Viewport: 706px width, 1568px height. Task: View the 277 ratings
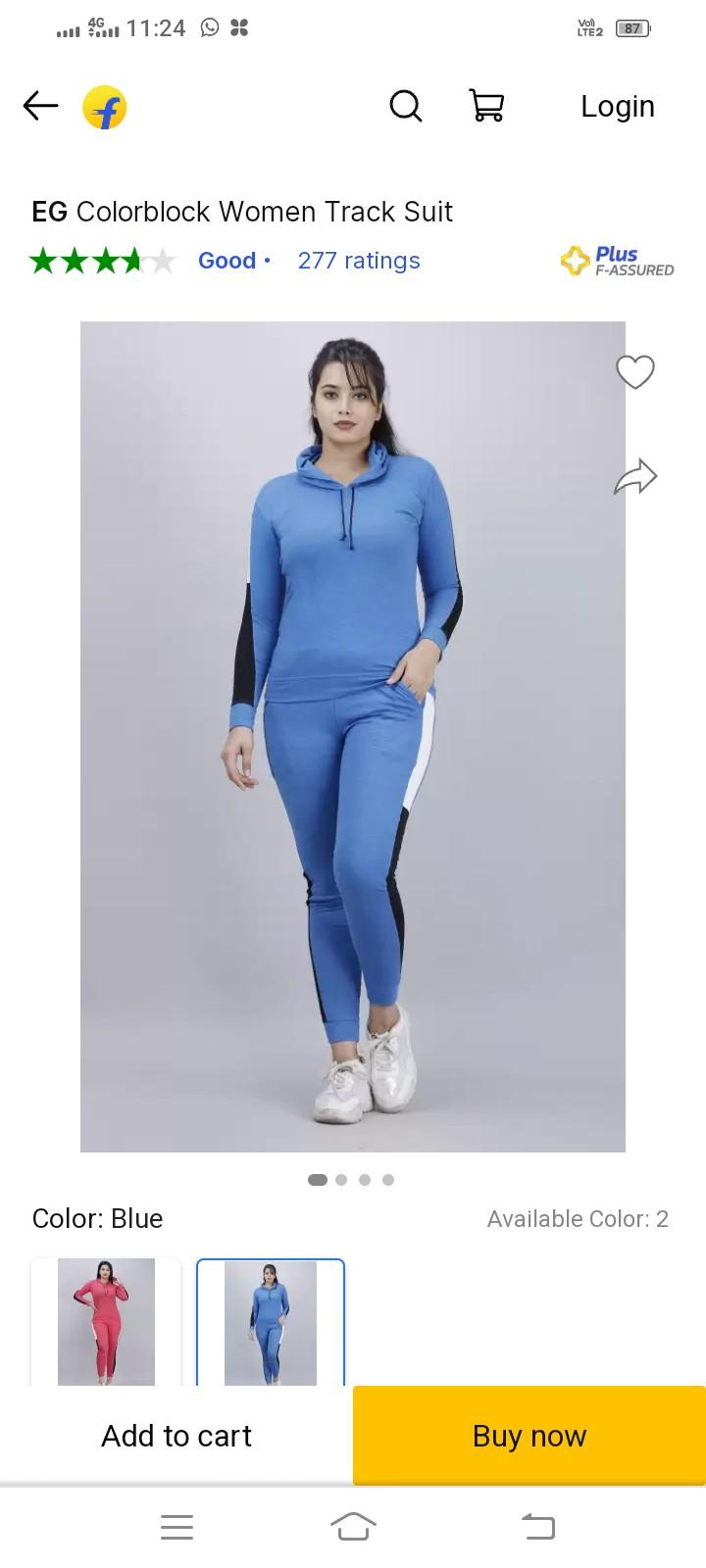point(359,261)
